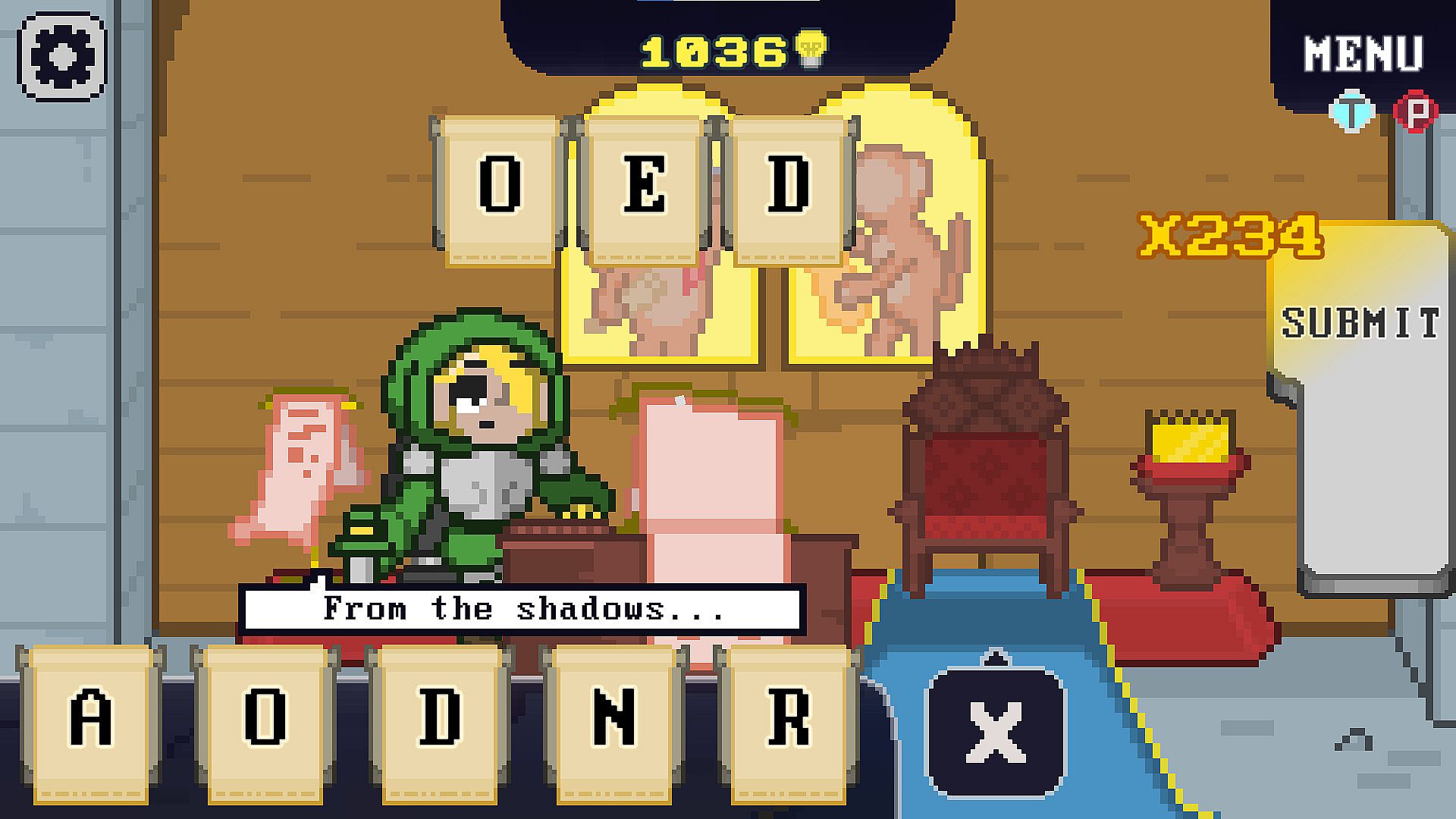The height and width of the screenshot is (819, 1456).
Task: Tap the blue T badge
Action: pyautogui.click(x=1353, y=111)
